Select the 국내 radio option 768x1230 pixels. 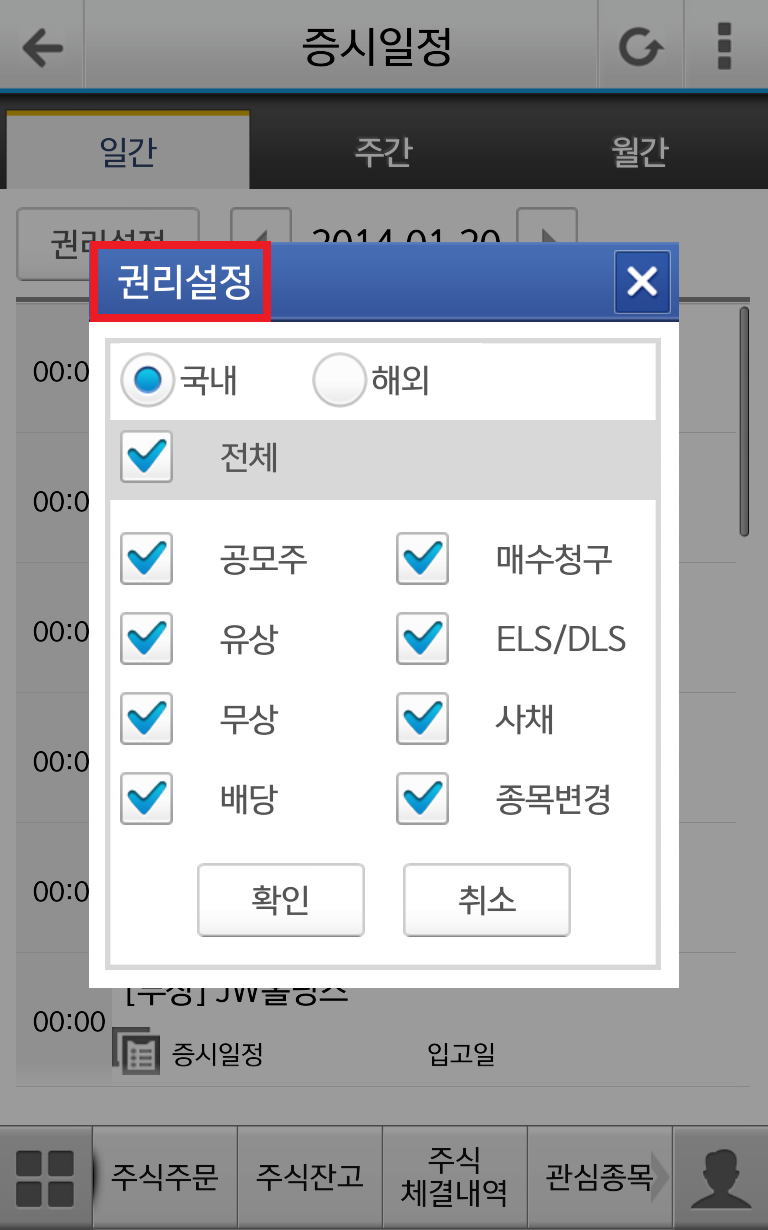click(x=147, y=382)
